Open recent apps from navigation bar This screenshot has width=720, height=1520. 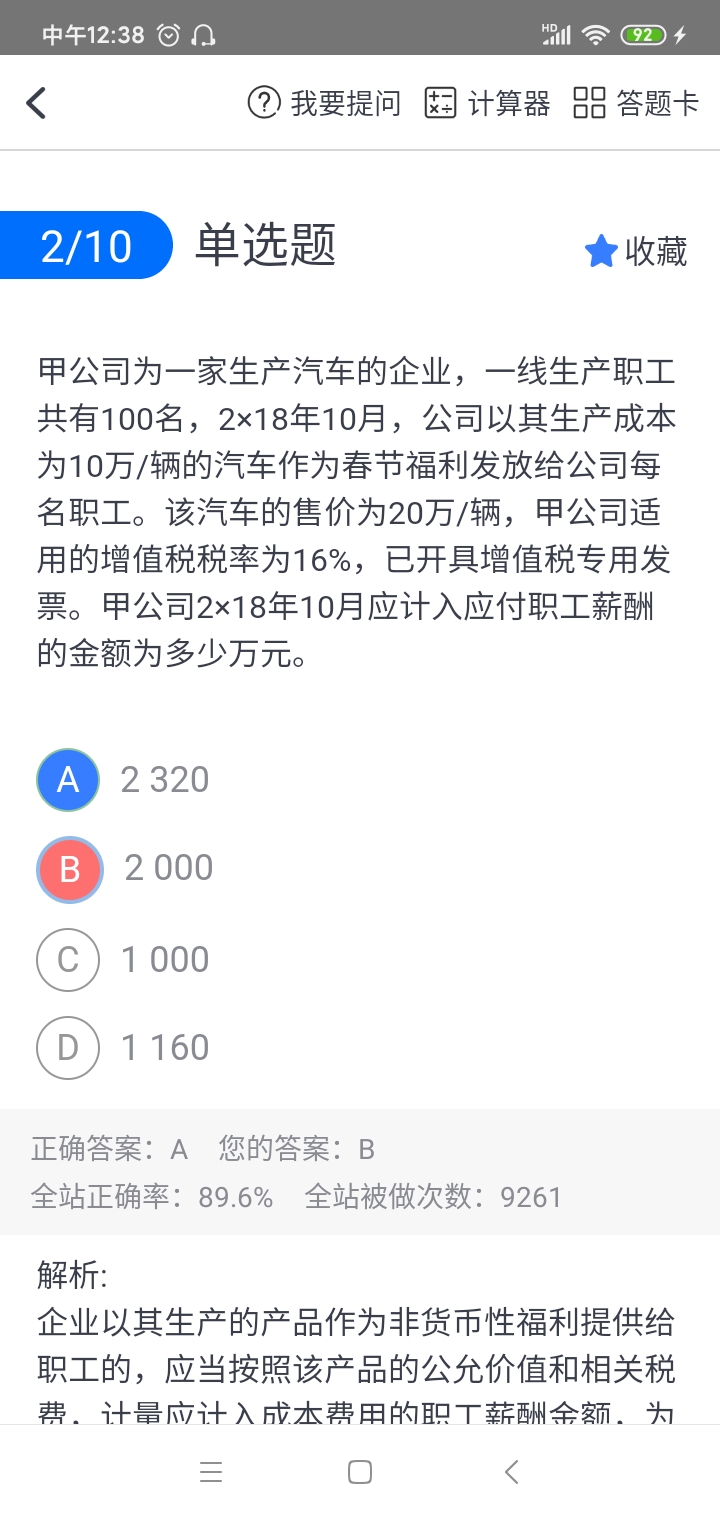click(211, 1472)
